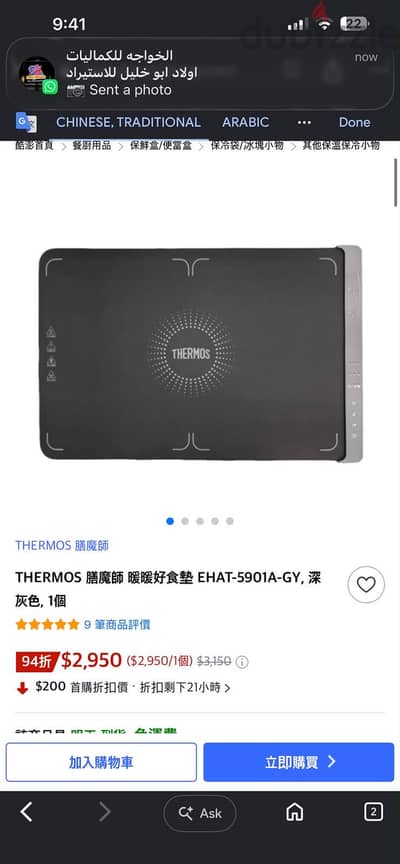Open the 餐廚用品 breadcrumb link
The height and width of the screenshot is (864, 400).
[x=91, y=145]
